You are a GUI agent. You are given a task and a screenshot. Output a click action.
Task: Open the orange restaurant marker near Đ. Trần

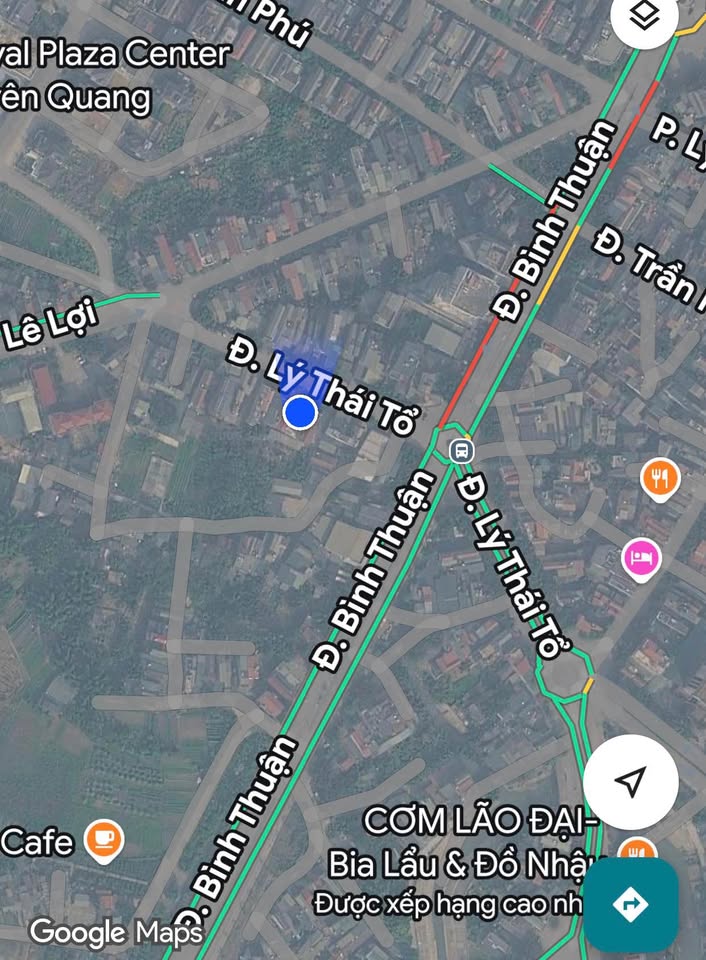coord(660,478)
